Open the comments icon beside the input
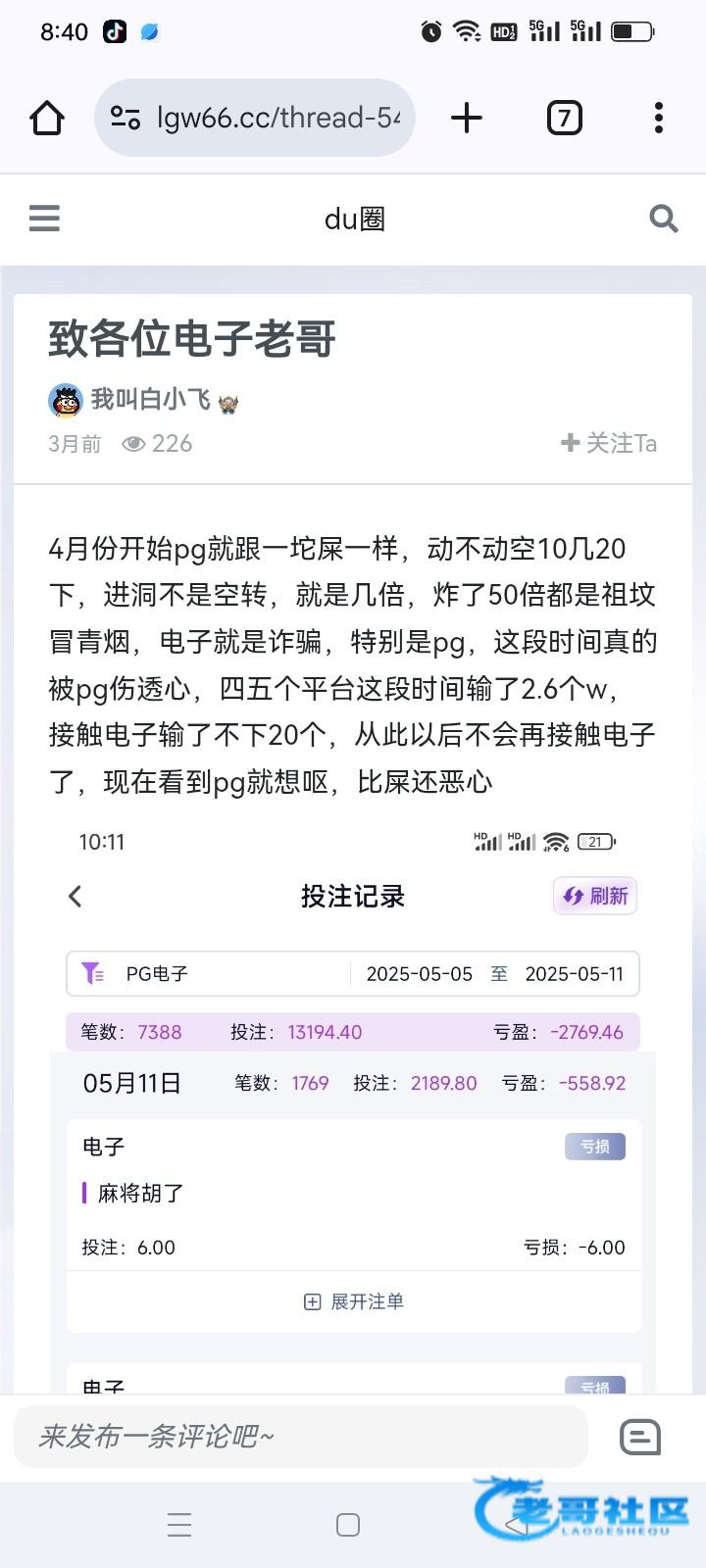This screenshot has width=706, height=1568. point(640,1438)
